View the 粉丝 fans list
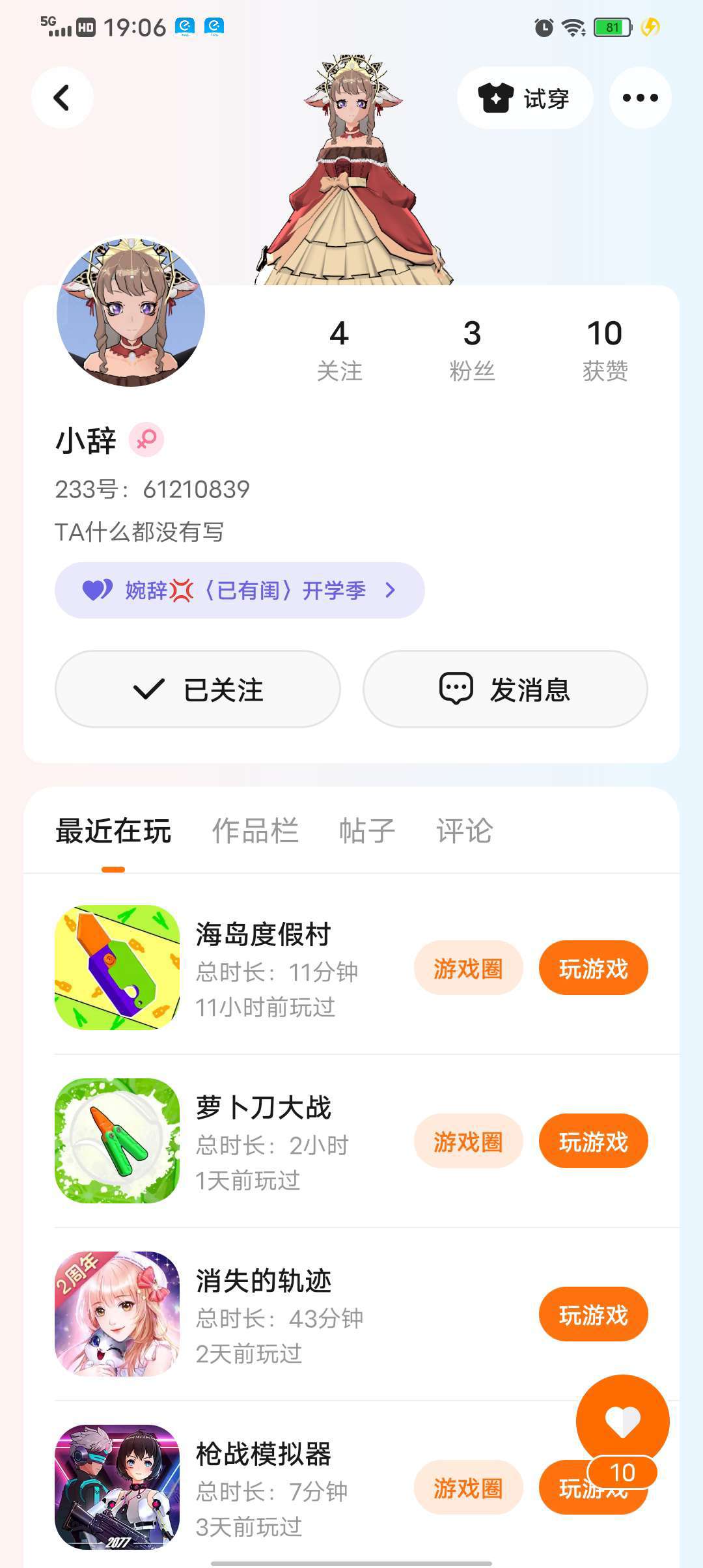 (472, 350)
